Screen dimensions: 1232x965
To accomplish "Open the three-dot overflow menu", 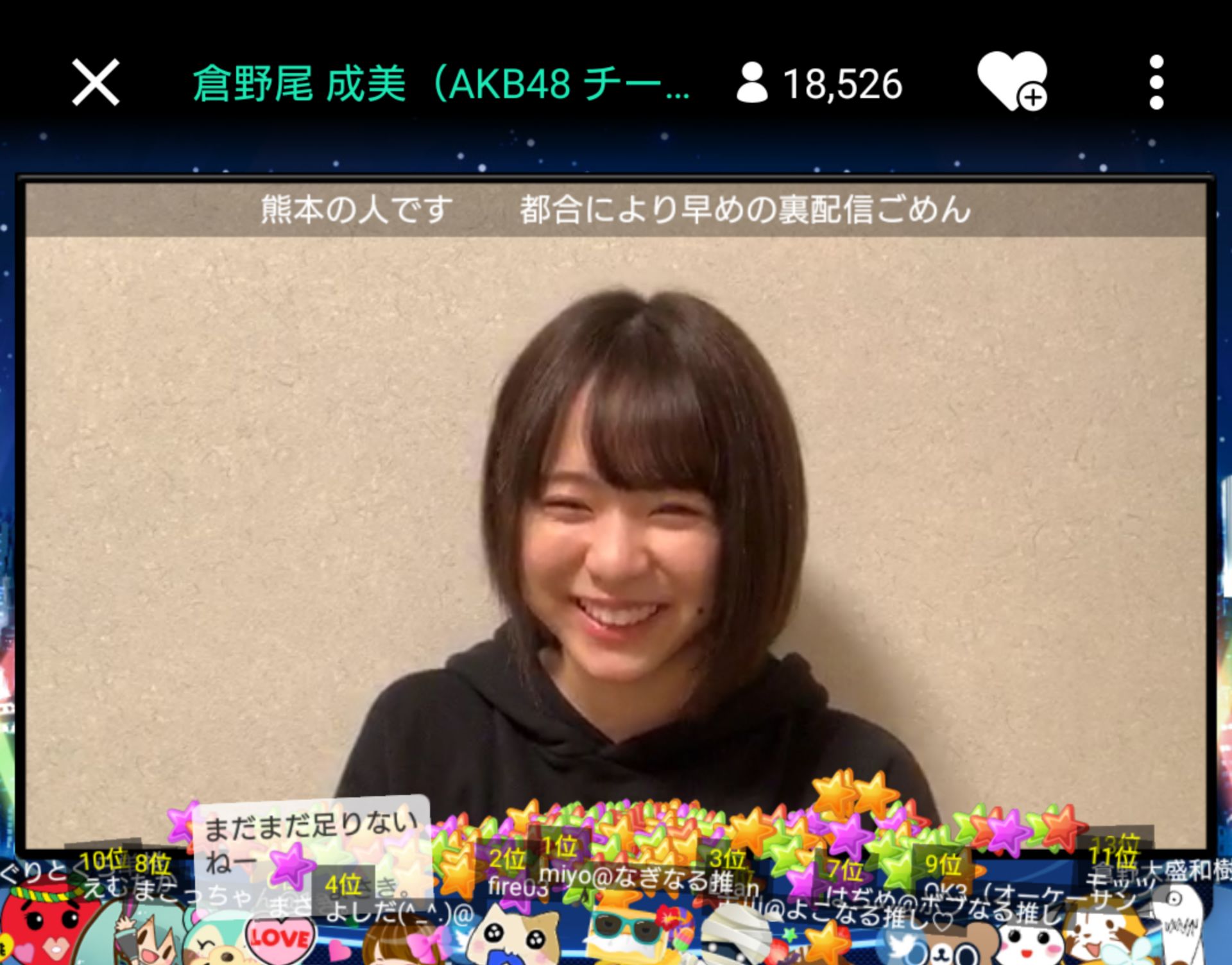I will (x=1156, y=82).
